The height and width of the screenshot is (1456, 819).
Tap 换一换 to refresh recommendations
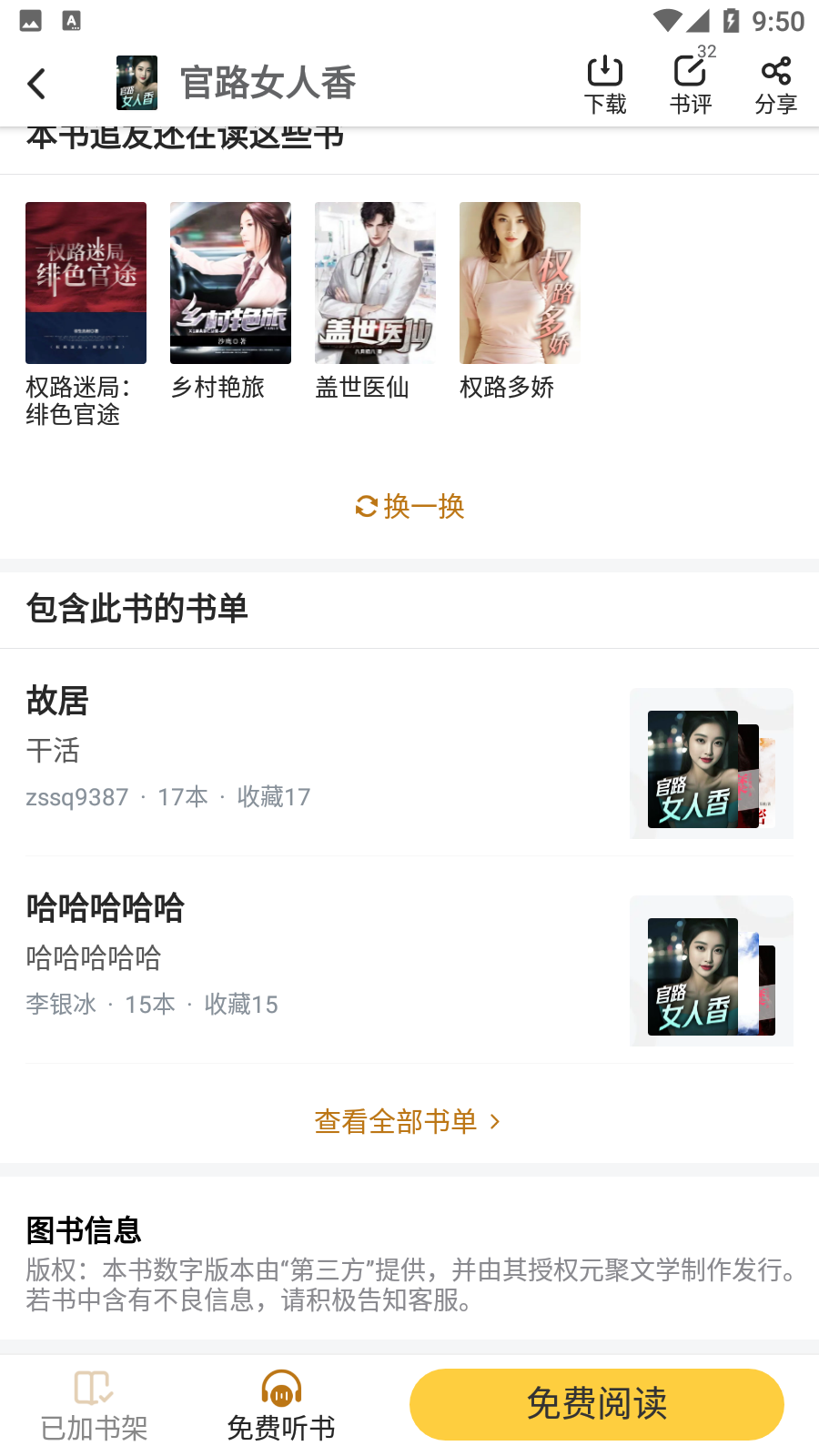(421, 507)
